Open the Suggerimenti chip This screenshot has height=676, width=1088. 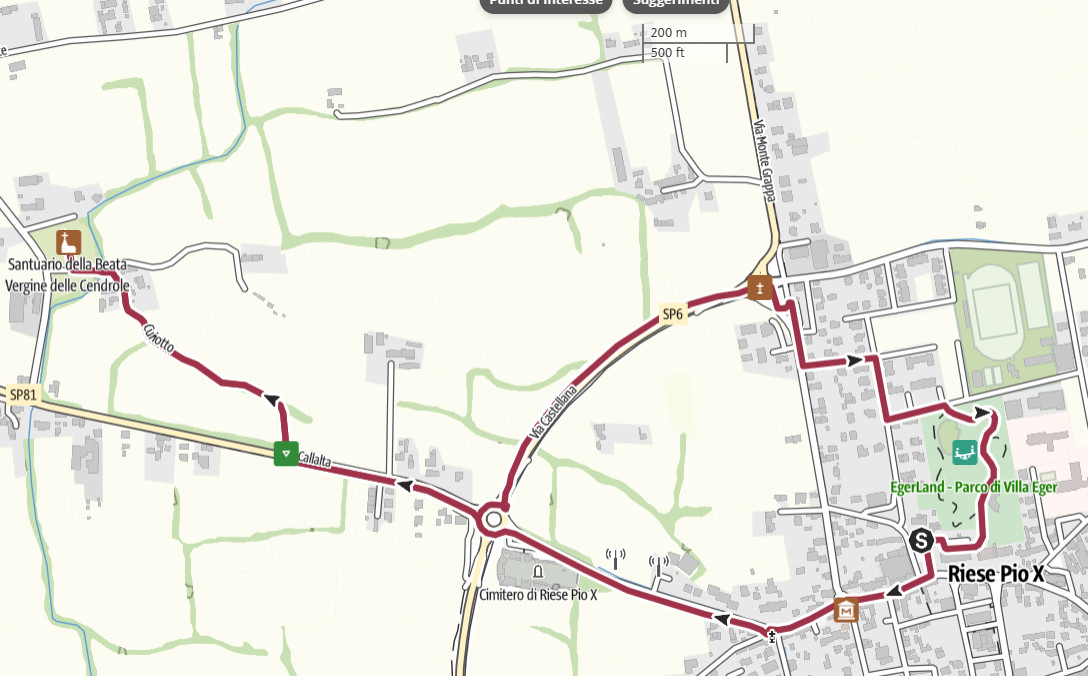click(x=675, y=3)
